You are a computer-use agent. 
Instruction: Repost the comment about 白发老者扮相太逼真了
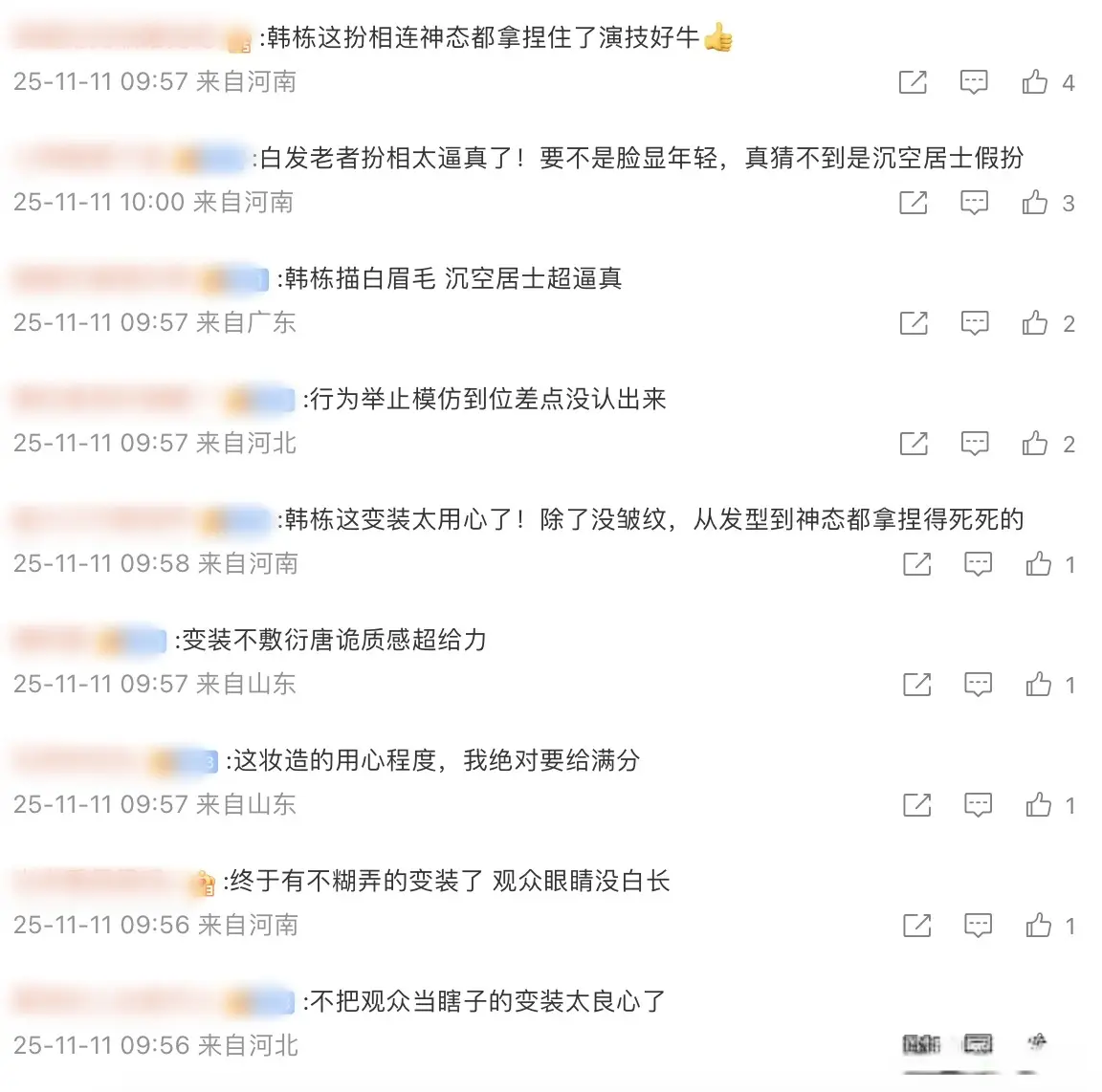coord(913,203)
